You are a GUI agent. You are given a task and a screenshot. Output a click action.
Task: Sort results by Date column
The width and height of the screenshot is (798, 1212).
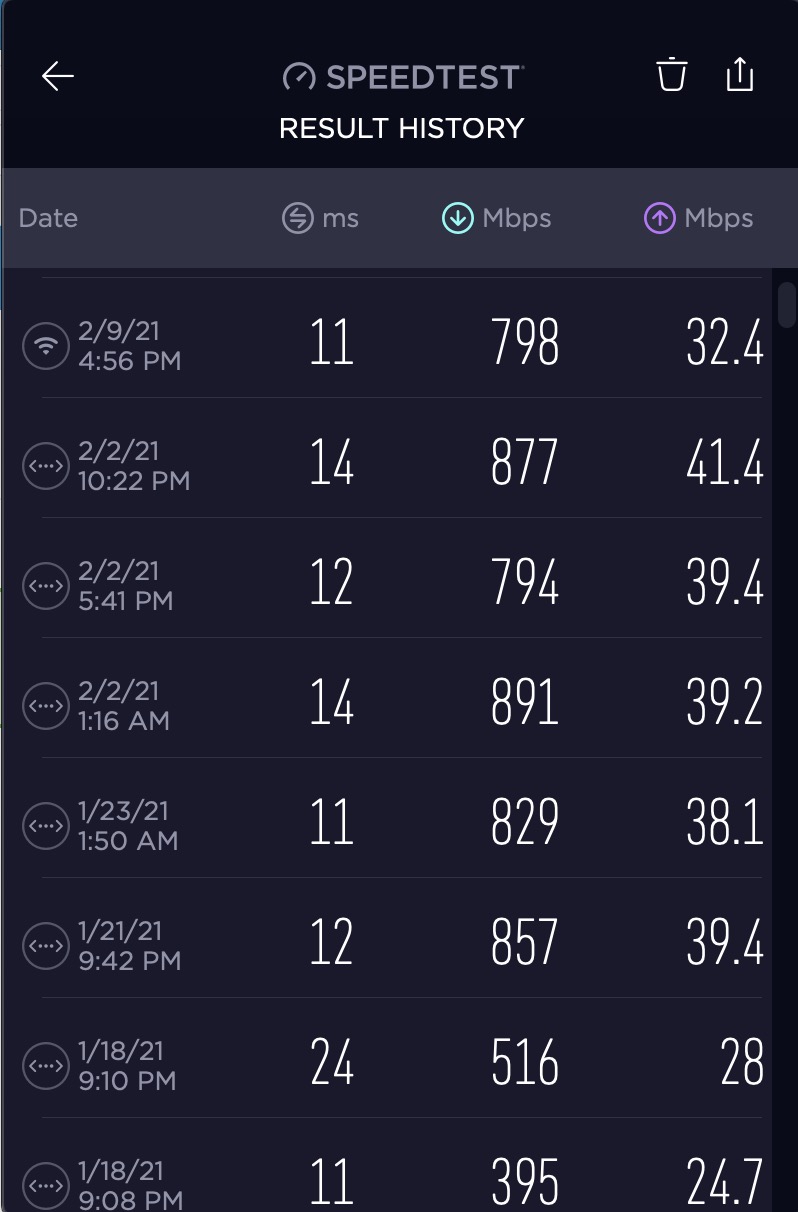click(x=48, y=218)
